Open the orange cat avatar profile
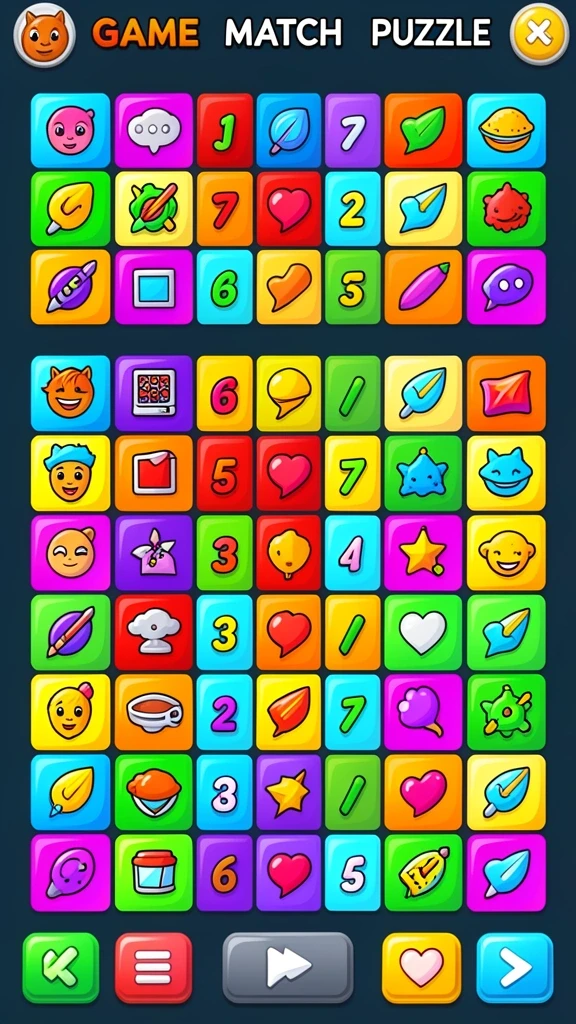Viewport: 576px width, 1024px height. [44, 34]
